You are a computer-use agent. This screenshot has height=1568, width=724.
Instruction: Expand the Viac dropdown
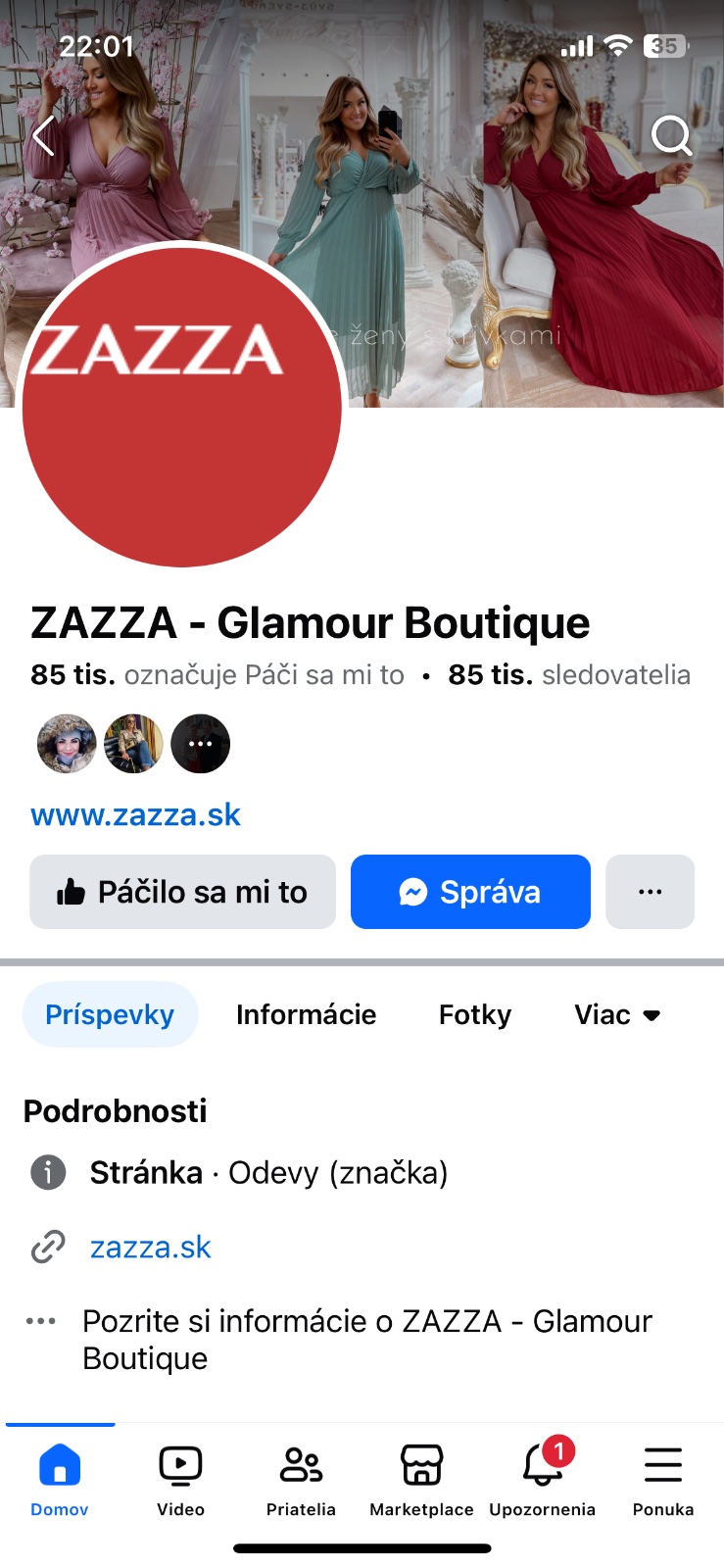(617, 1014)
